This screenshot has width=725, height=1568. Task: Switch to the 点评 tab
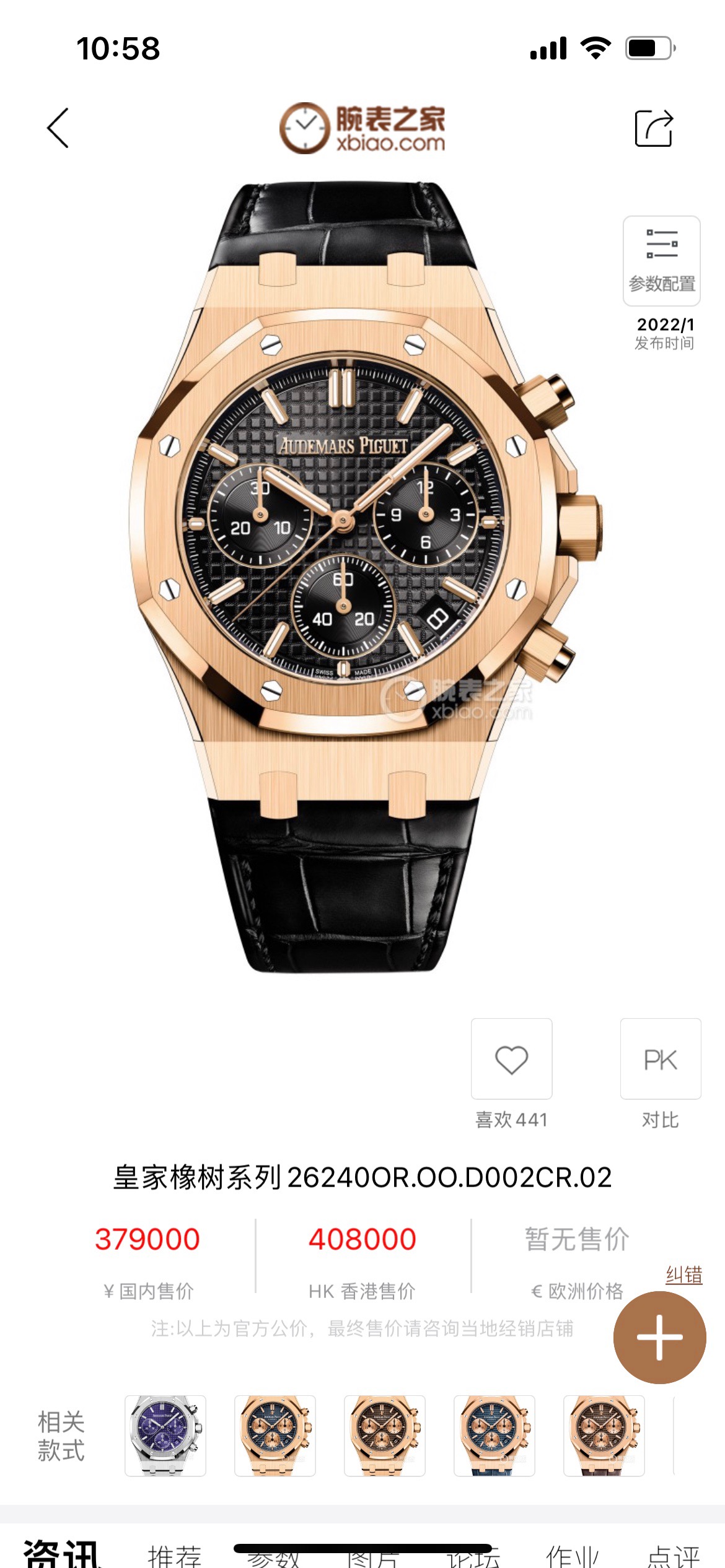pyautogui.click(x=673, y=1556)
